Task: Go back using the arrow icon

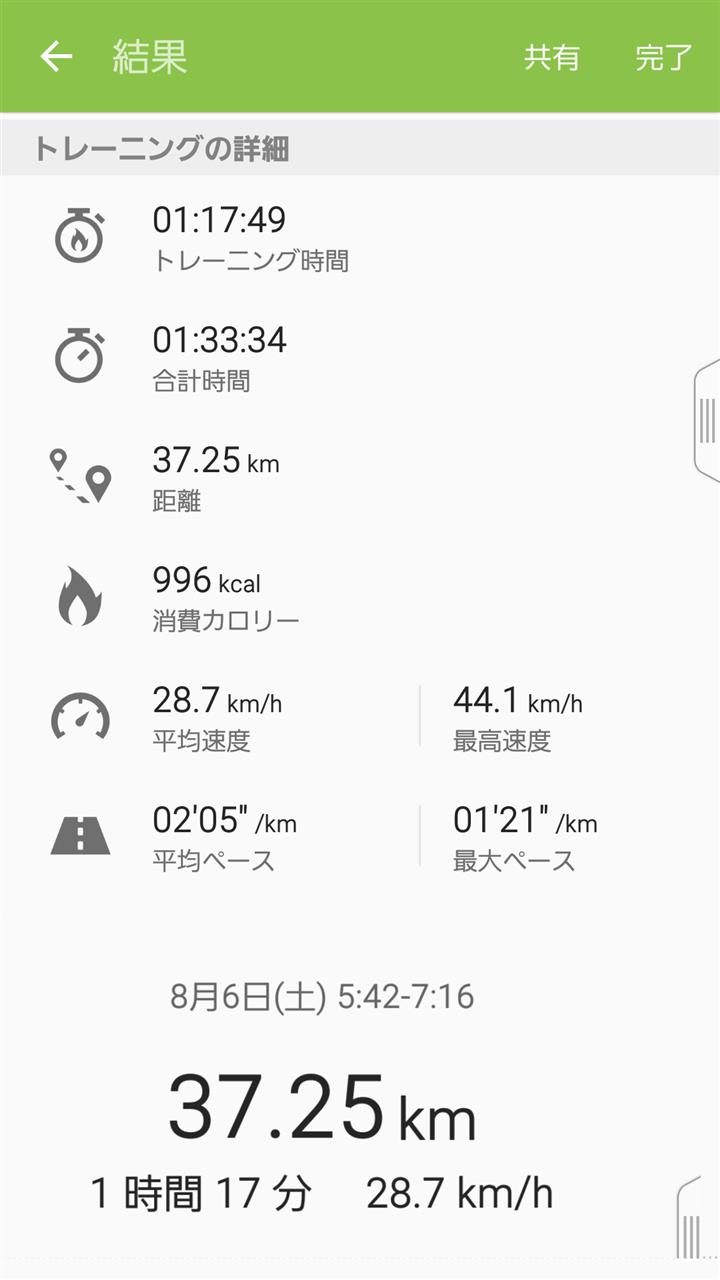Action: click(56, 57)
